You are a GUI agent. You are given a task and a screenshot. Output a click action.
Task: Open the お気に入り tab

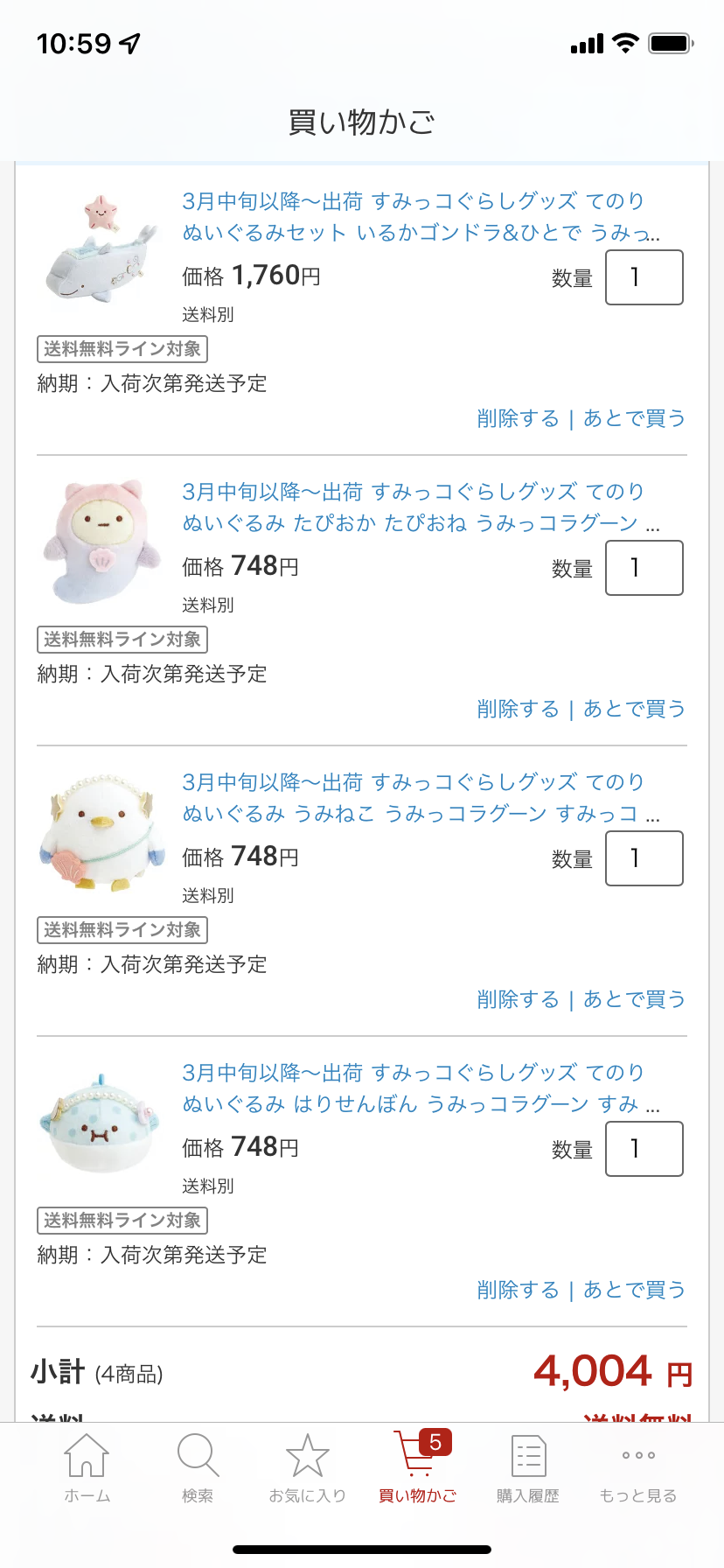tap(308, 1466)
